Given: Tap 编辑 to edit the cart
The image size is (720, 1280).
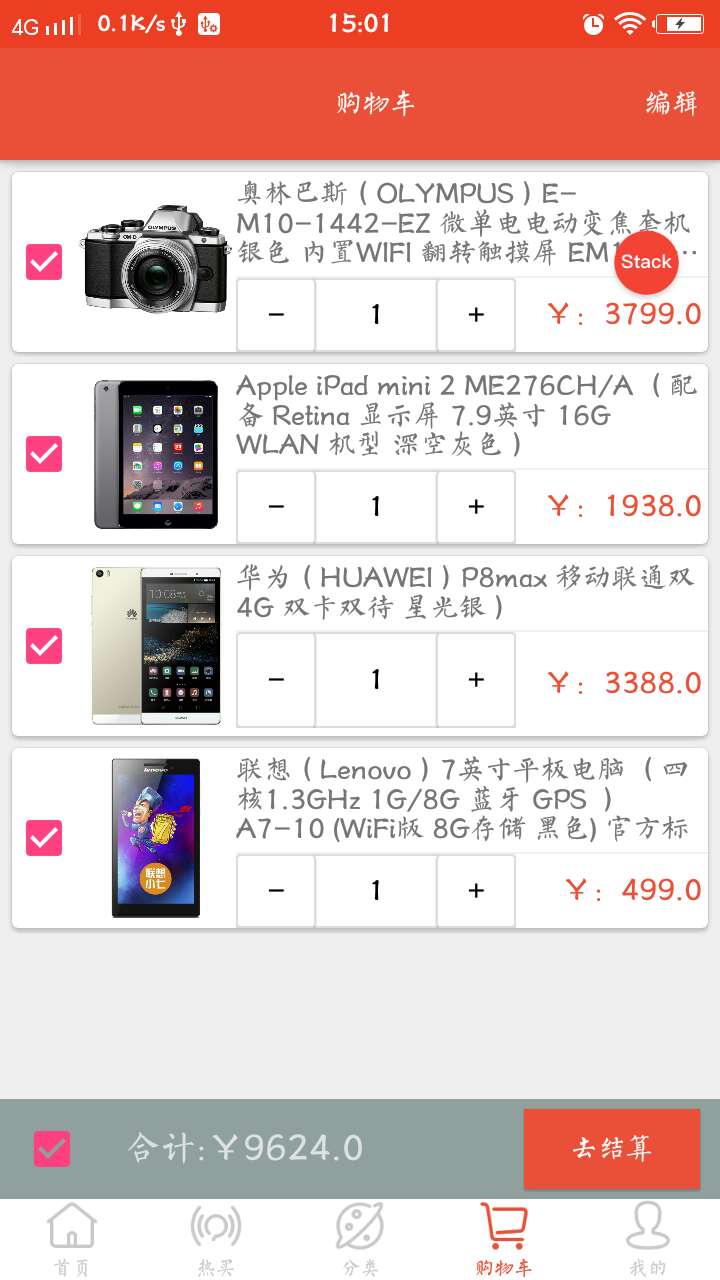Looking at the screenshot, I should click(671, 103).
